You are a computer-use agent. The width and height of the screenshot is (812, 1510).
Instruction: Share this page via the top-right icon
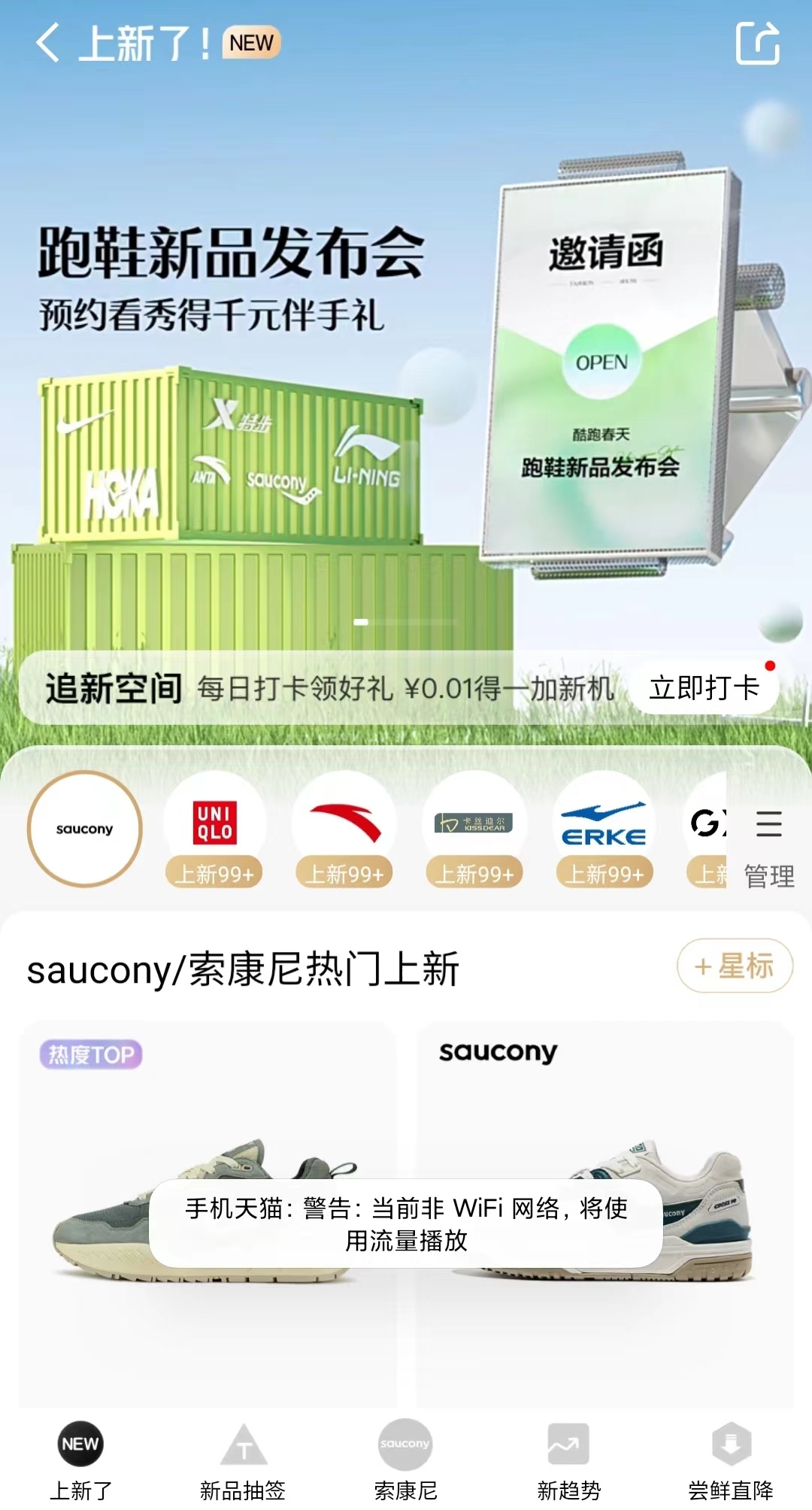coord(757,43)
